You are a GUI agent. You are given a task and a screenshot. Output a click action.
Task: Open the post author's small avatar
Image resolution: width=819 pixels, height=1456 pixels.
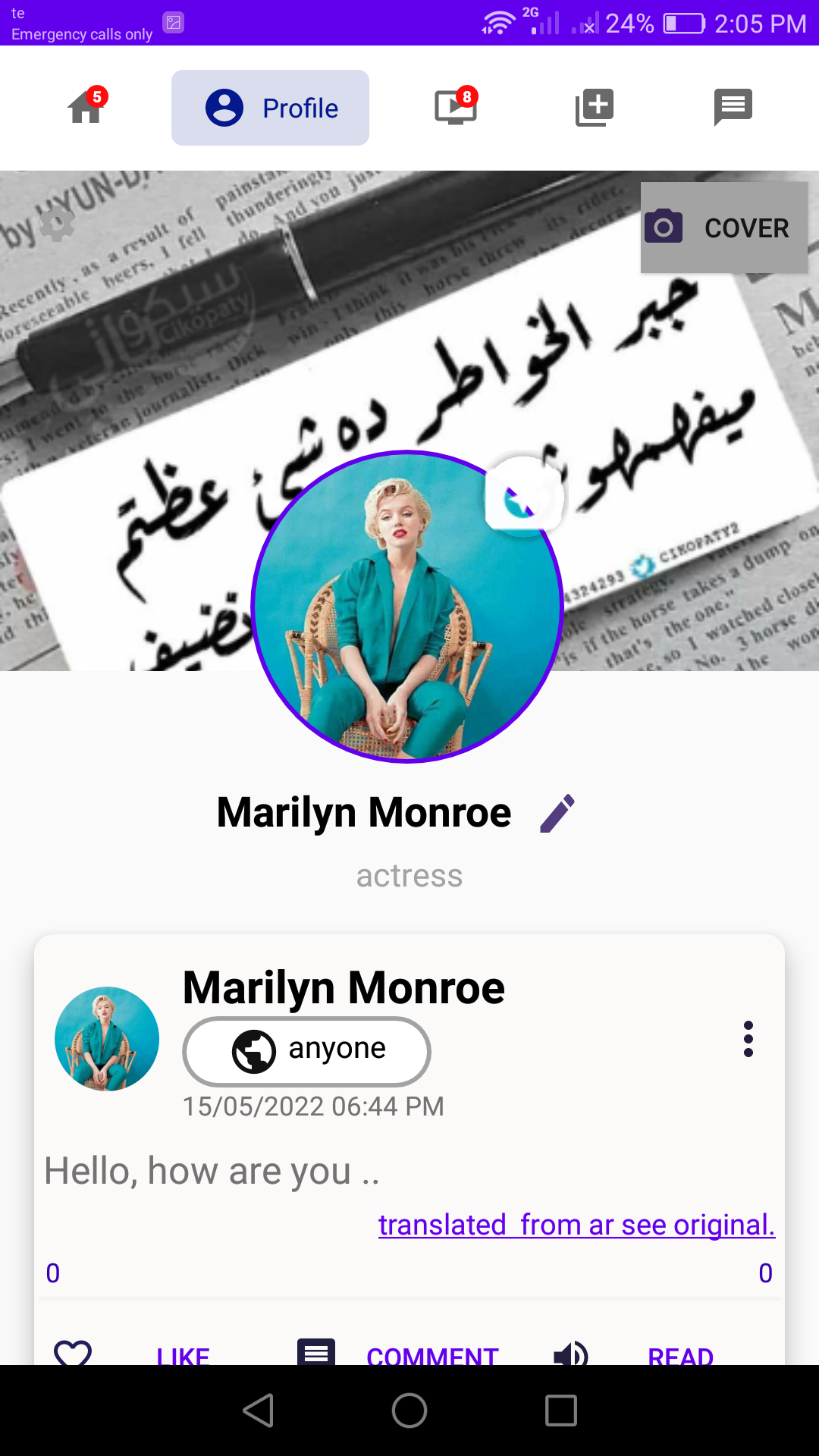(107, 1039)
